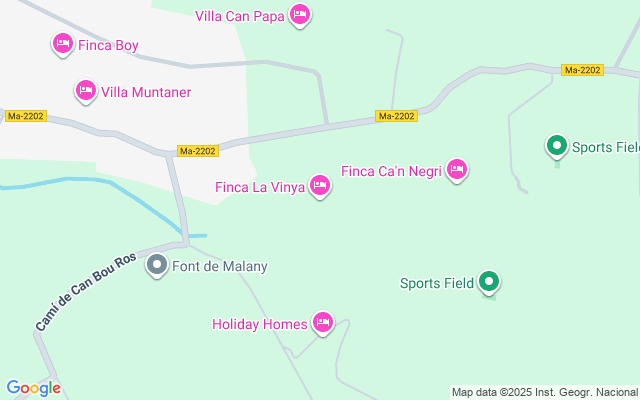Screen dimensions: 640x400
Task: Select the lower Sports Field green pin
Action: pyautogui.click(x=488, y=283)
